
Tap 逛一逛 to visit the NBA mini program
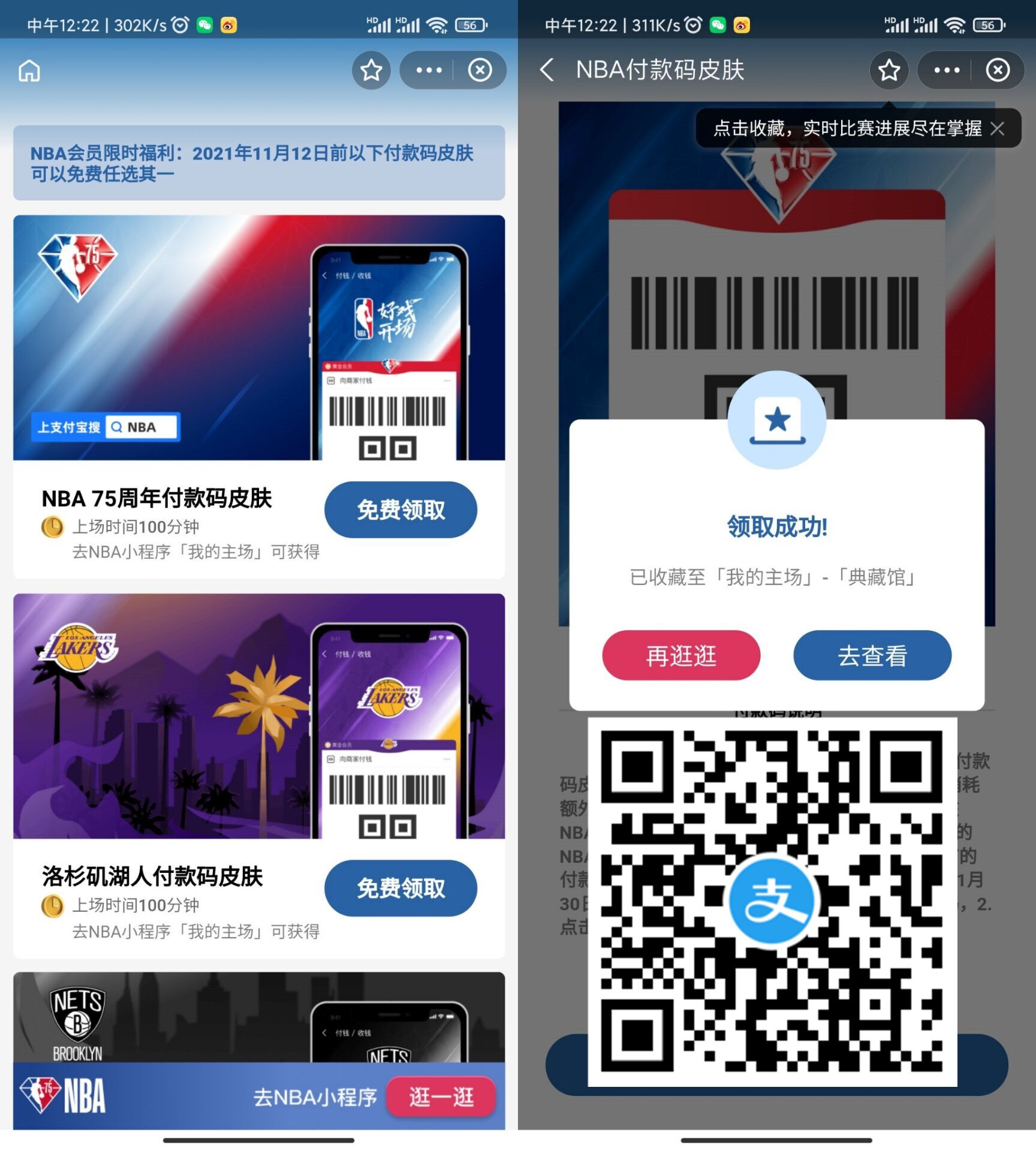[441, 1096]
